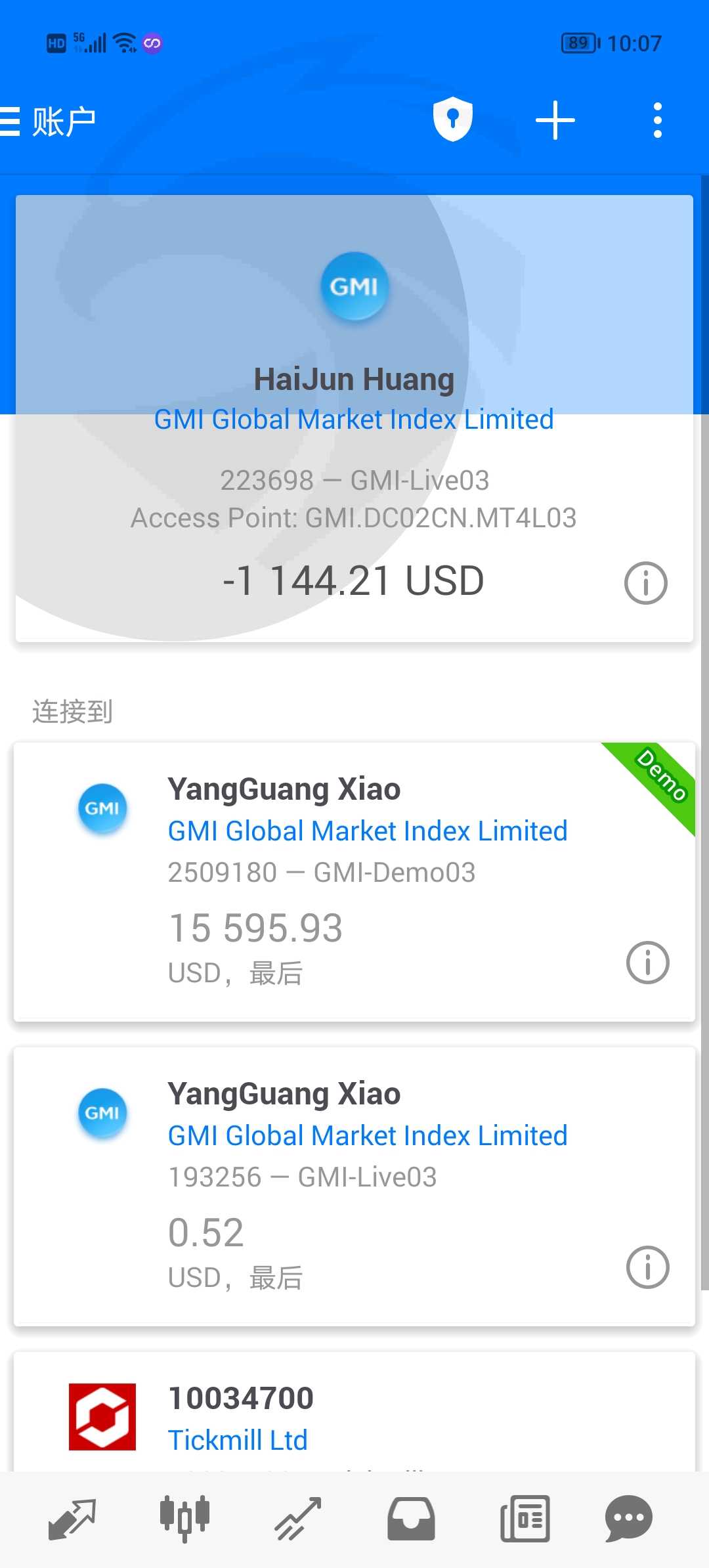Open Tickmill Ltd account 10034700
The image size is (709, 1568).
pos(354,1418)
